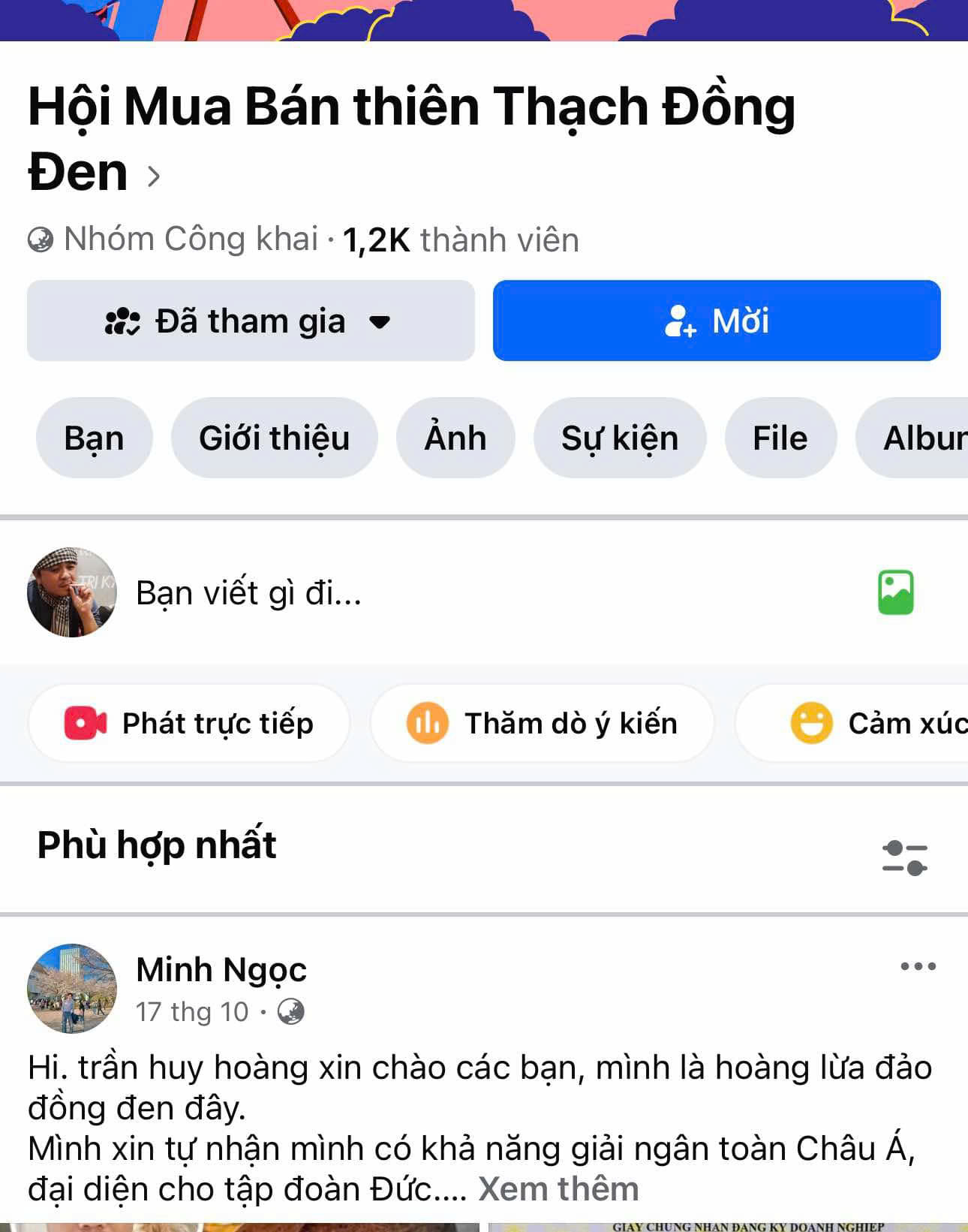Open the feed sorting filter icon

tap(904, 858)
